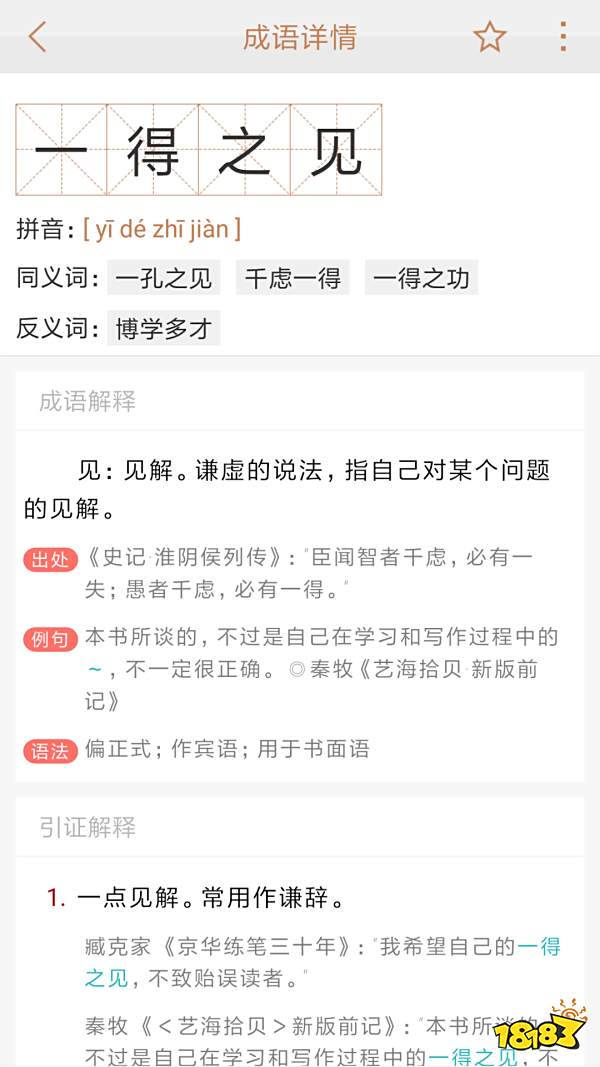Open the antonym 博学多才
The image size is (600, 1067).
click(164, 328)
